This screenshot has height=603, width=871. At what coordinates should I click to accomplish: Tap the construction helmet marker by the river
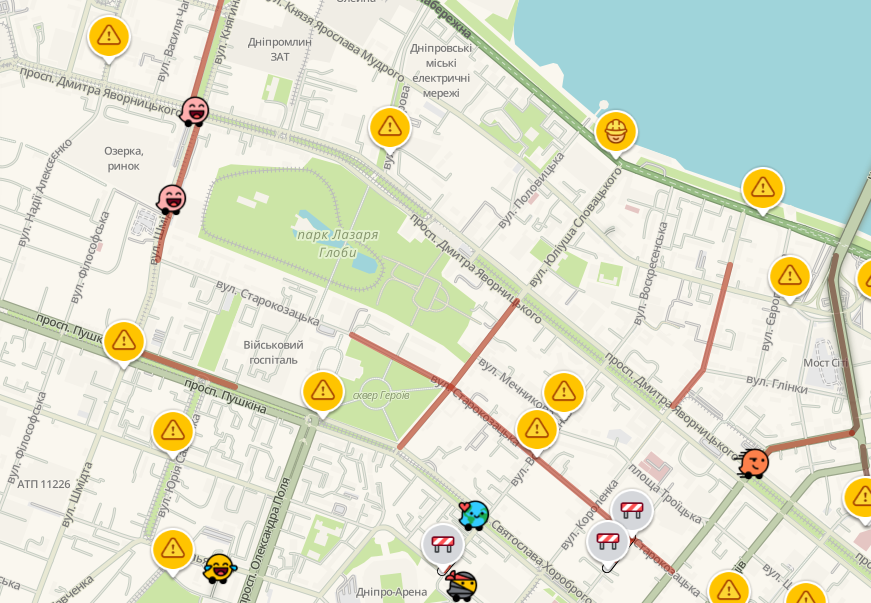pyautogui.click(x=616, y=131)
